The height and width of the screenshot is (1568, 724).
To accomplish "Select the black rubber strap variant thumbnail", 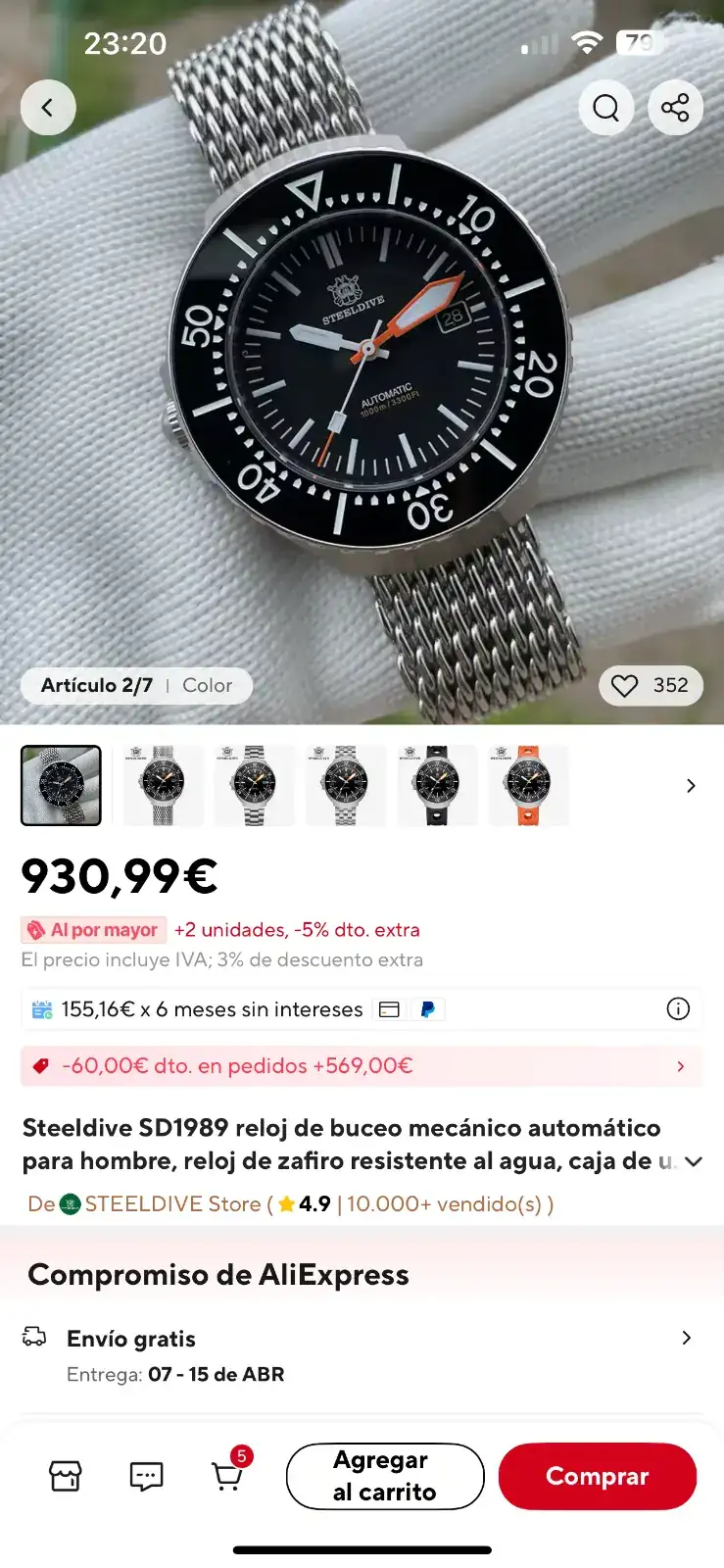I will [437, 786].
